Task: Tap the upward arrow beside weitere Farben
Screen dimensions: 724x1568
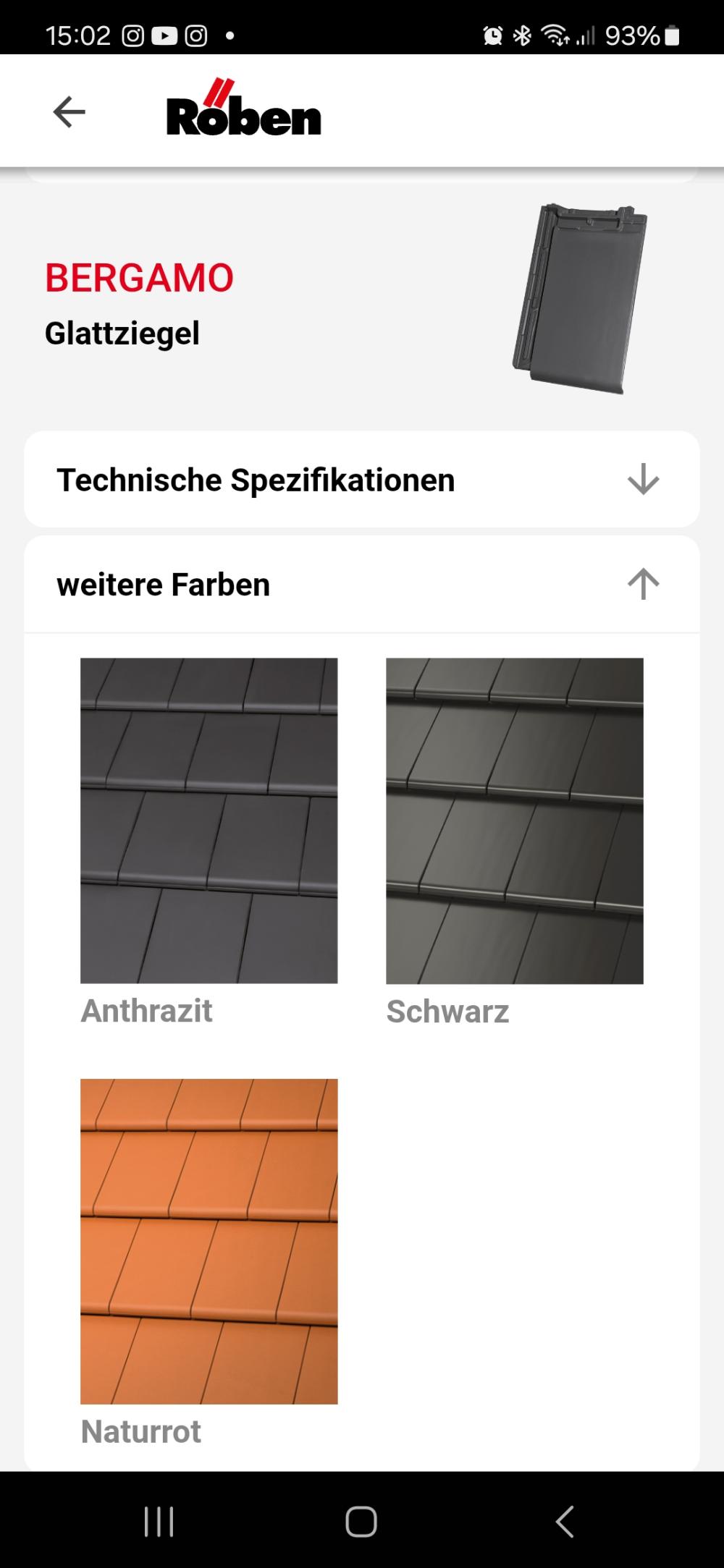Action: 643,585
